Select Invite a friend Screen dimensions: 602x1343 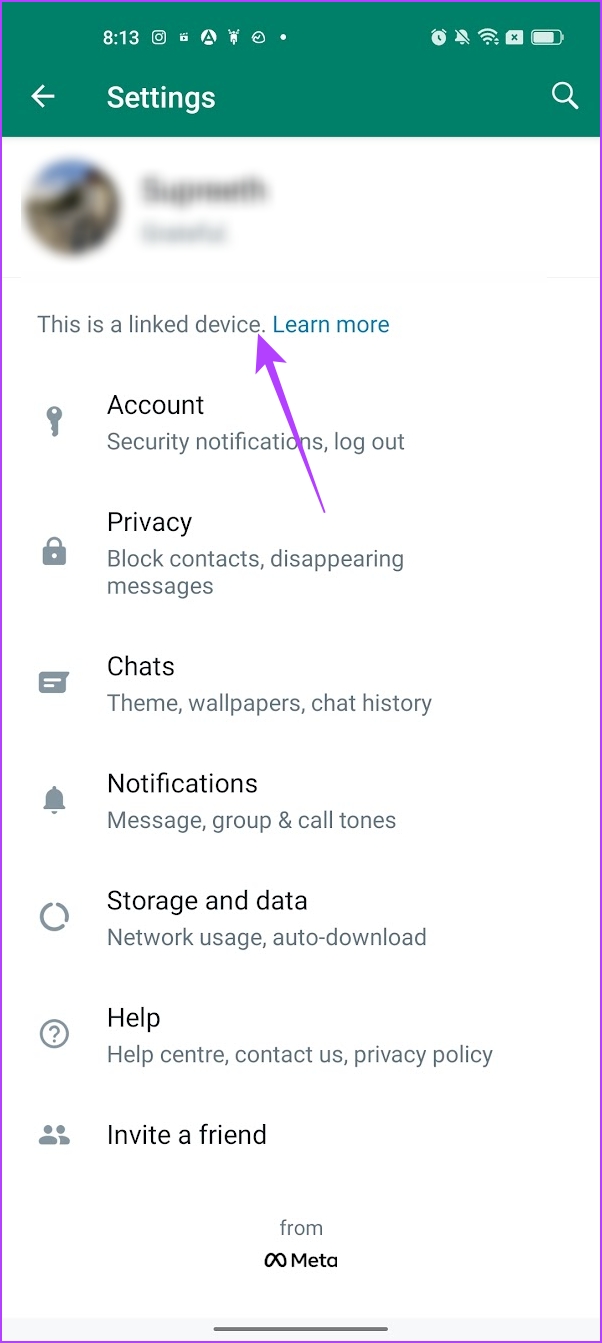pos(301,1135)
